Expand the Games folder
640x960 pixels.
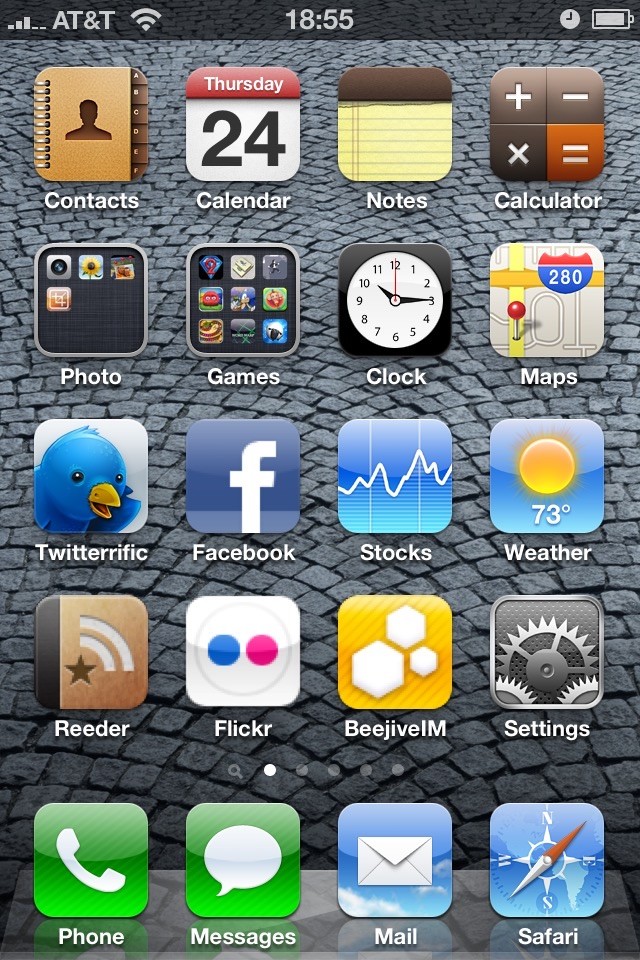pos(243,300)
